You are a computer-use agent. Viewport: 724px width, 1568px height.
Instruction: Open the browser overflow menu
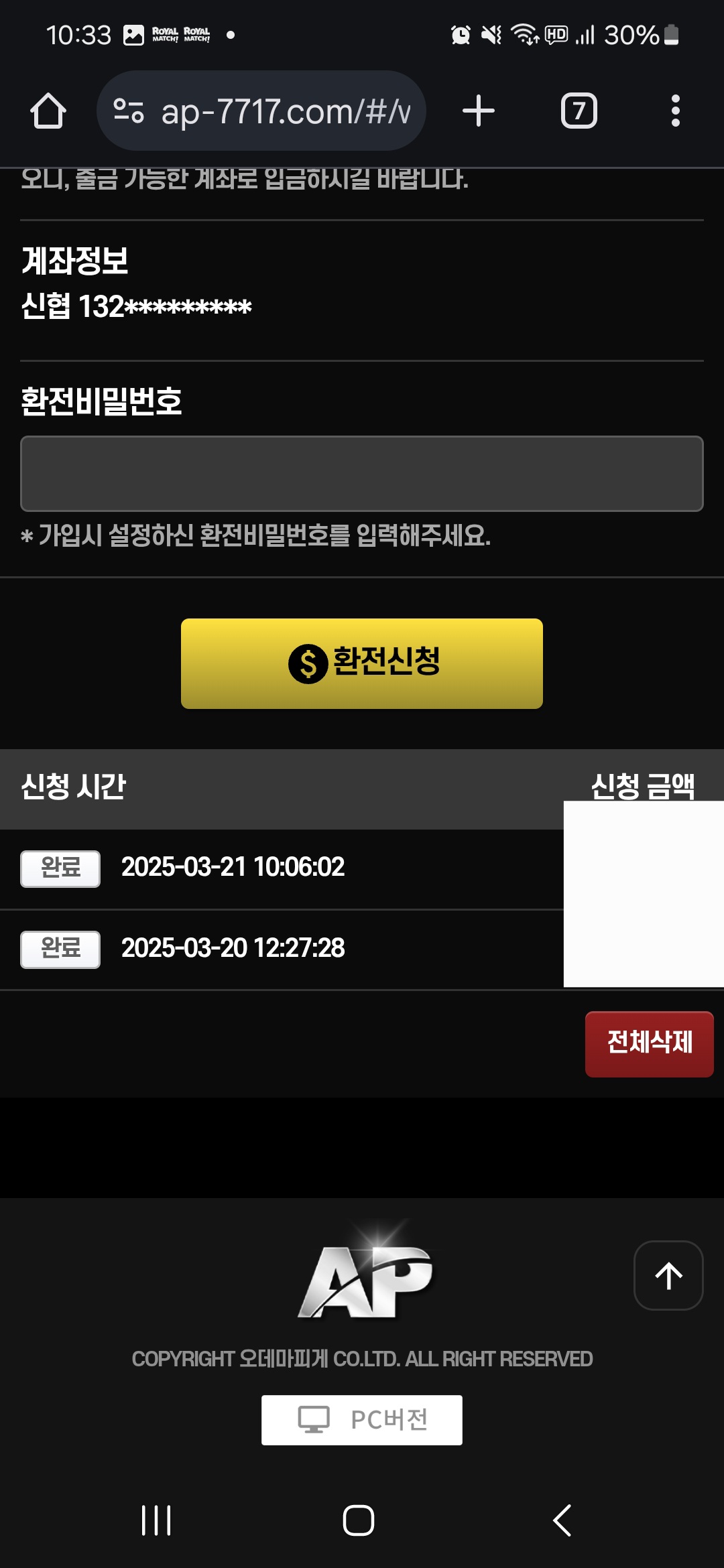pyautogui.click(x=675, y=111)
